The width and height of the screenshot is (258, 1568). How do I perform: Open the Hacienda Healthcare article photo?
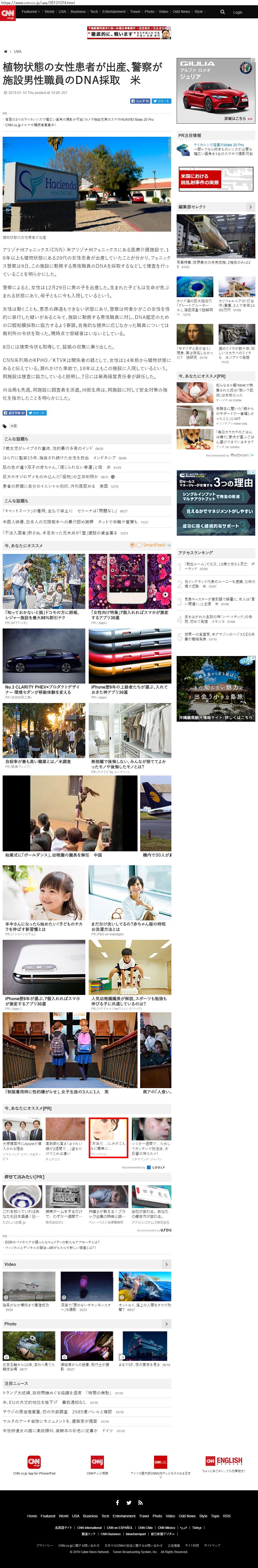click(87, 184)
